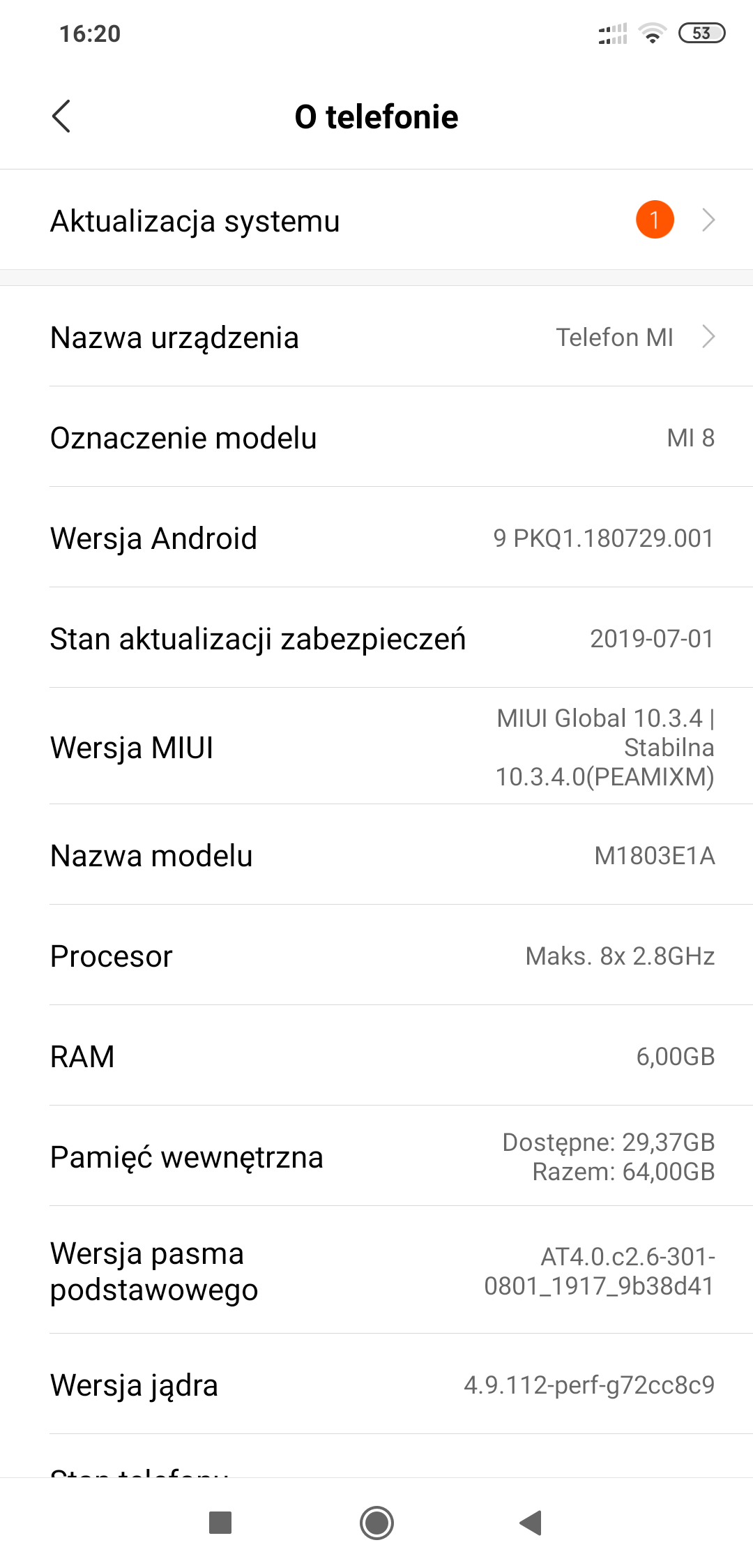
Task: Tap the system home button
Action: pyautogui.click(x=376, y=1523)
